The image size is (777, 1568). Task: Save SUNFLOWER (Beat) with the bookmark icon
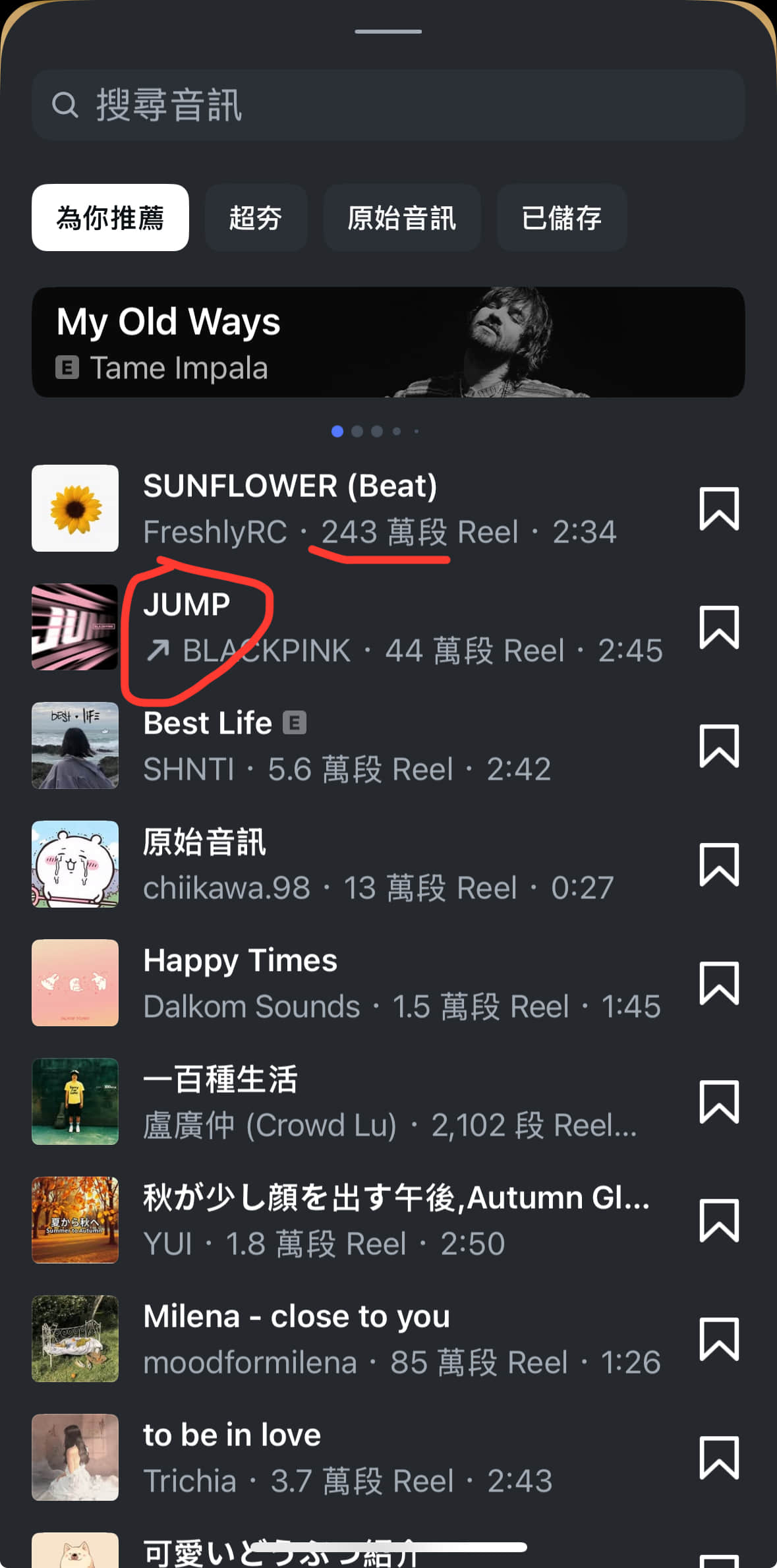718,508
